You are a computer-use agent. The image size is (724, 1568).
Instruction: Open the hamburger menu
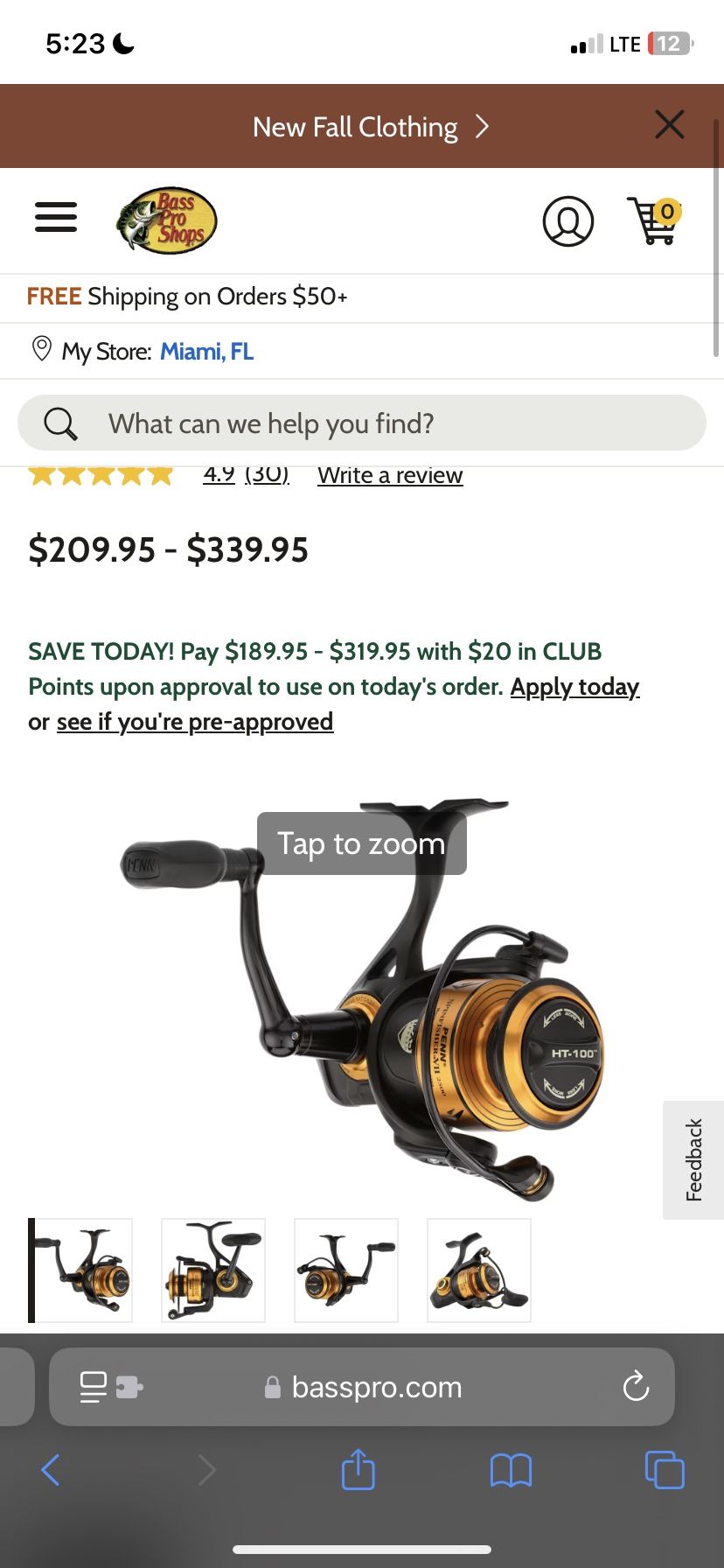pos(56,217)
